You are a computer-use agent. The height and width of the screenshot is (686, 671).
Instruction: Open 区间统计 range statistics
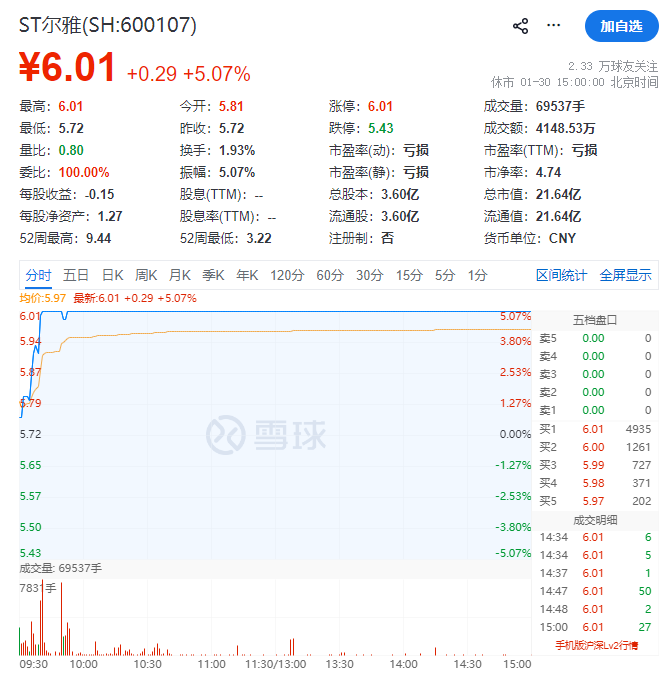tap(562, 275)
